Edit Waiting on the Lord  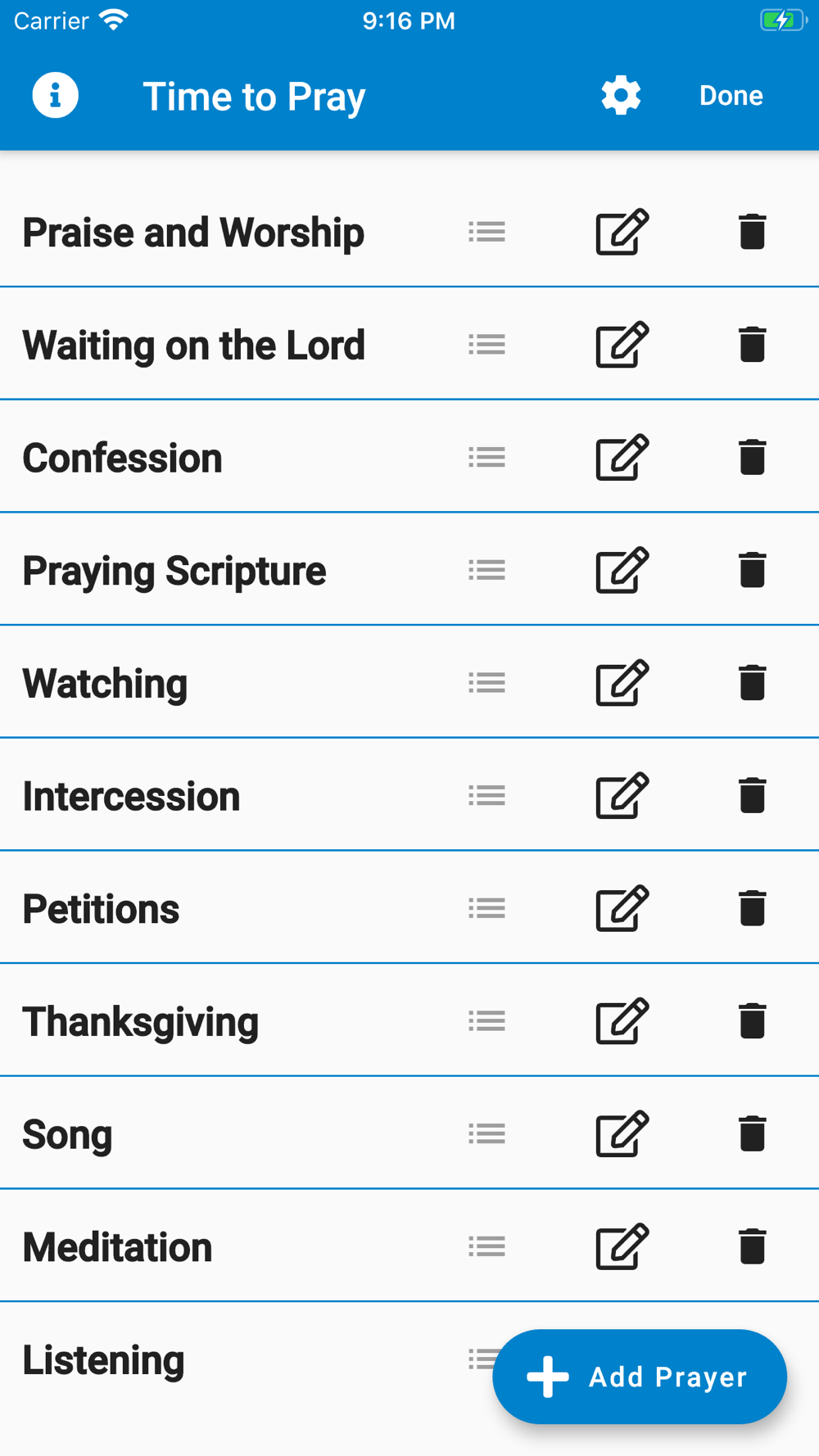[622, 344]
